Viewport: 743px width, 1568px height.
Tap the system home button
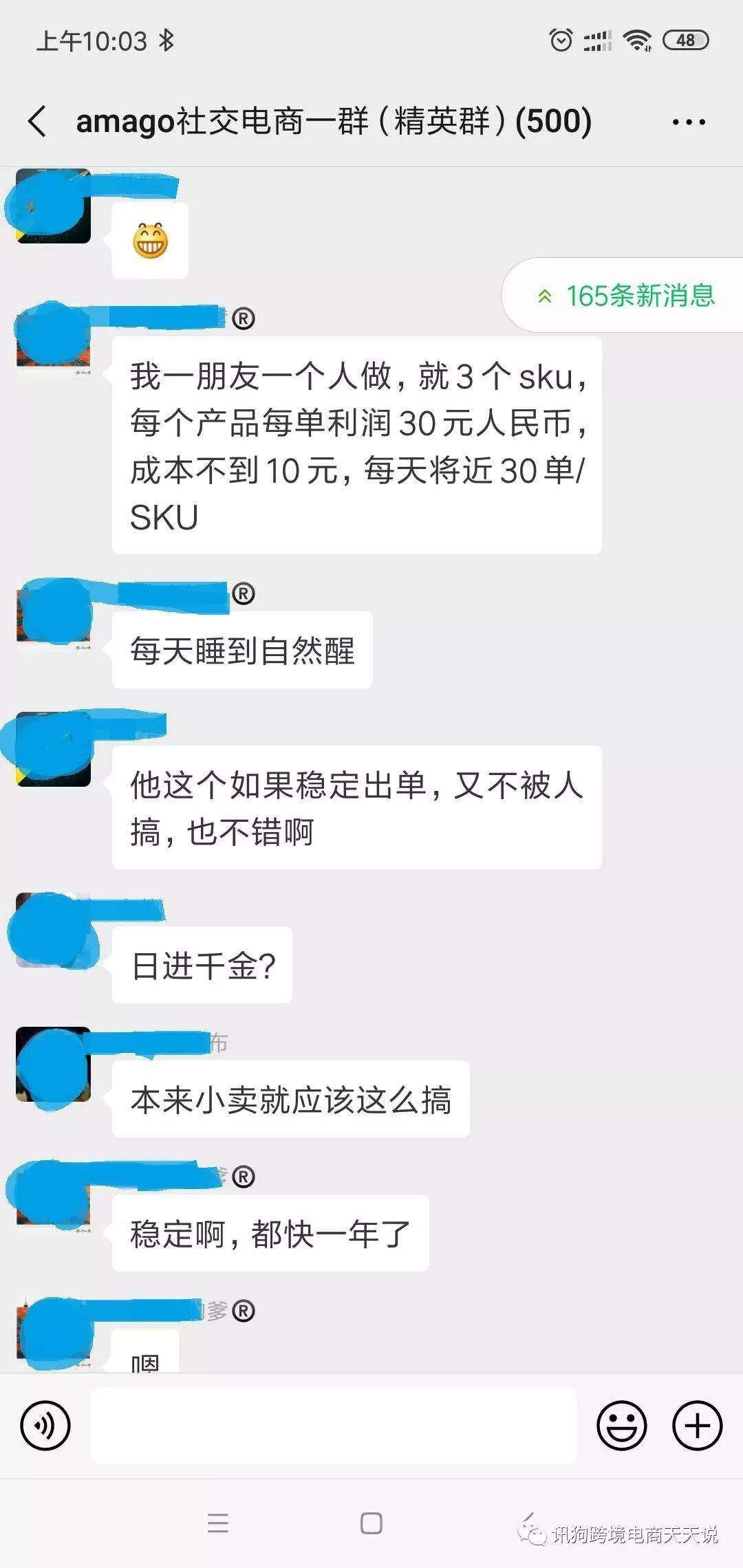[x=371, y=1523]
